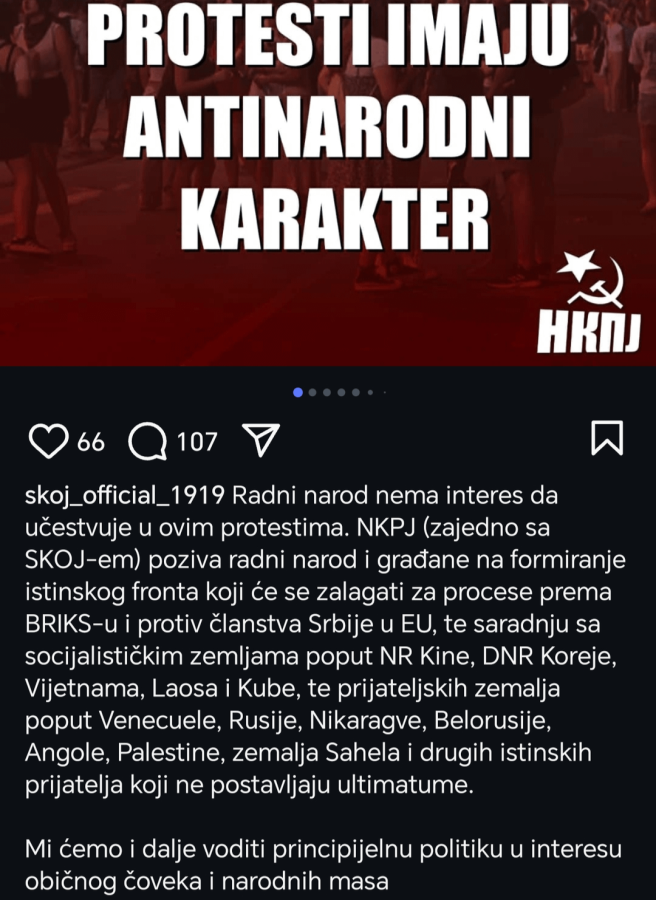View the list of 66 likes
Screen dimensions: 656x900
pyautogui.click(x=91, y=441)
